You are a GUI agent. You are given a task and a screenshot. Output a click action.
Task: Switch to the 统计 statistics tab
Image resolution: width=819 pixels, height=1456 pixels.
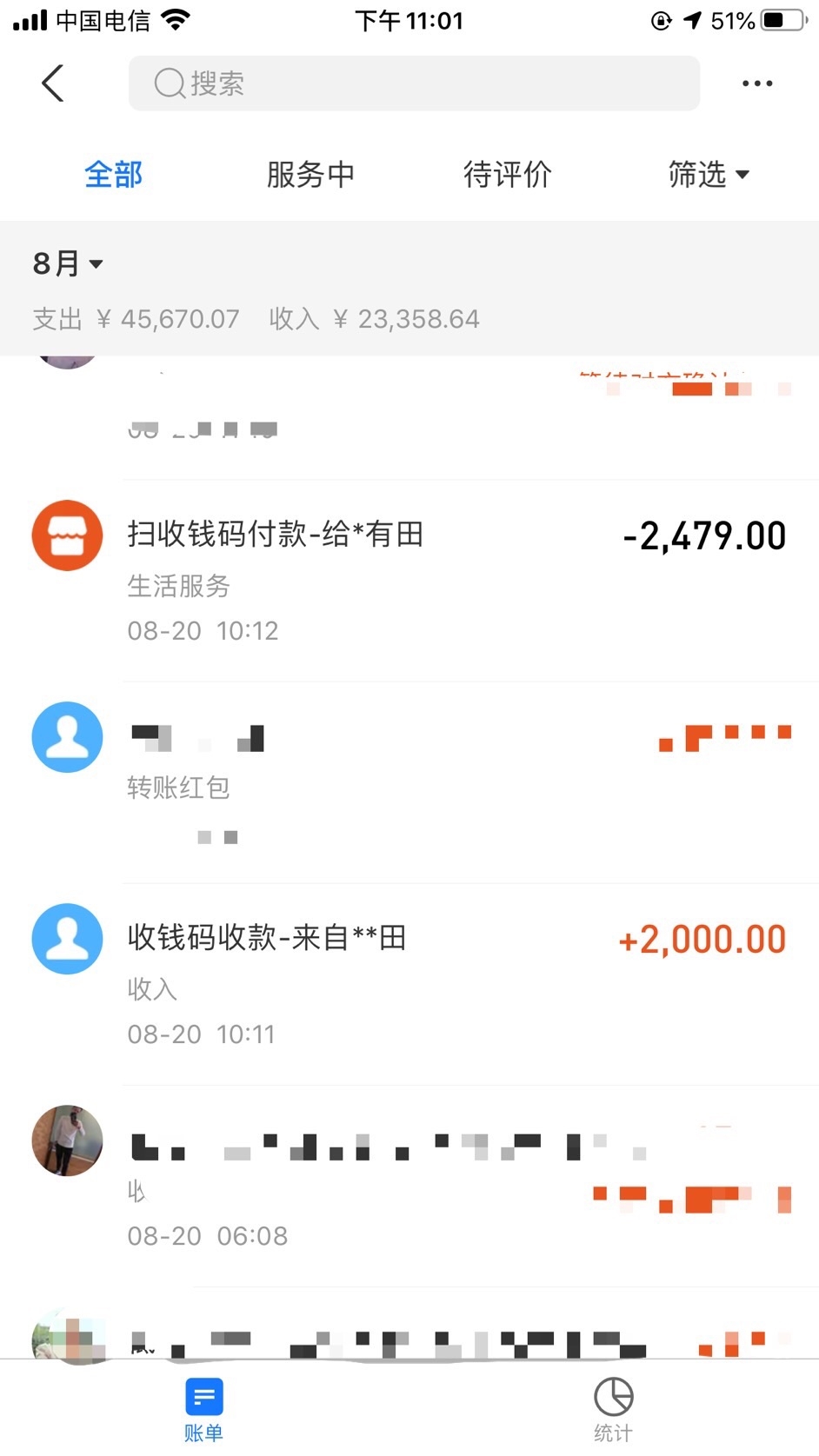point(613,1408)
